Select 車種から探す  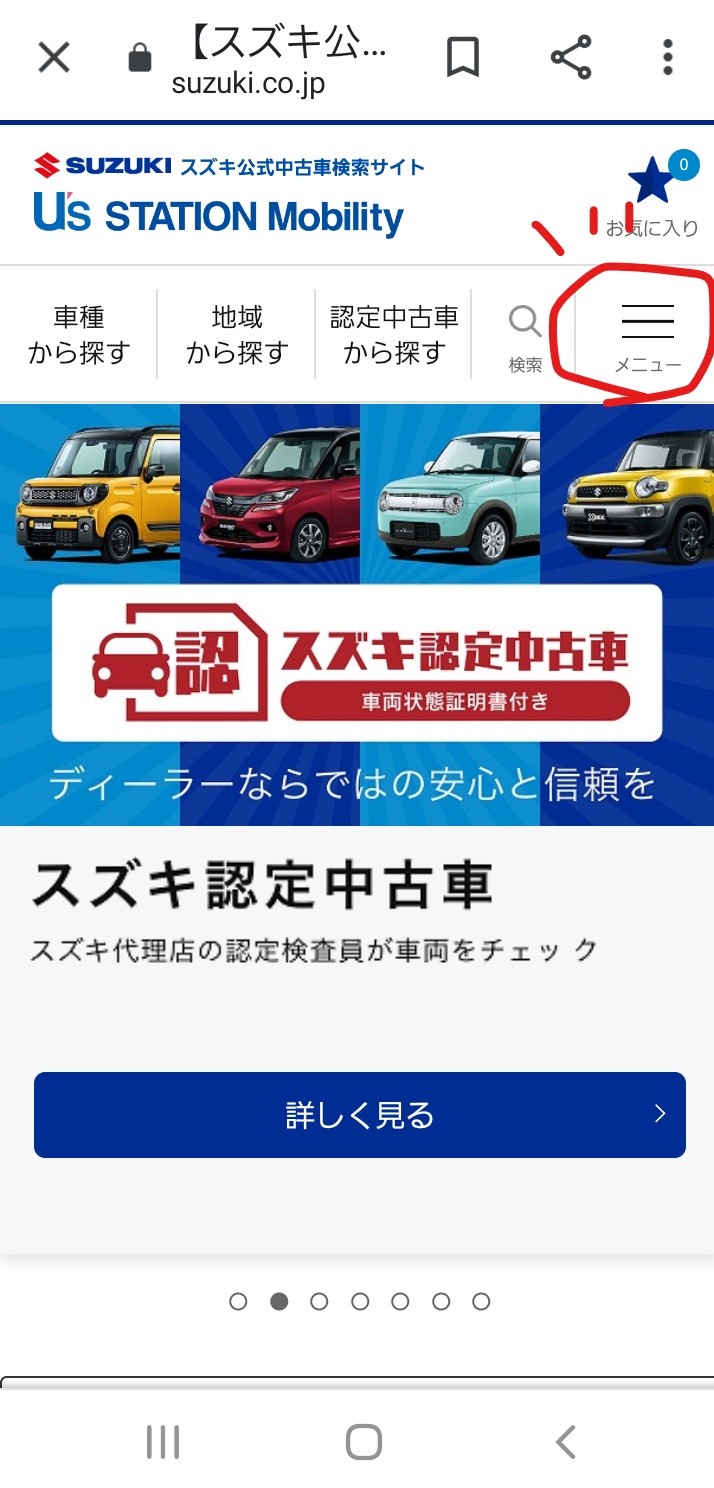pyautogui.click(x=79, y=335)
